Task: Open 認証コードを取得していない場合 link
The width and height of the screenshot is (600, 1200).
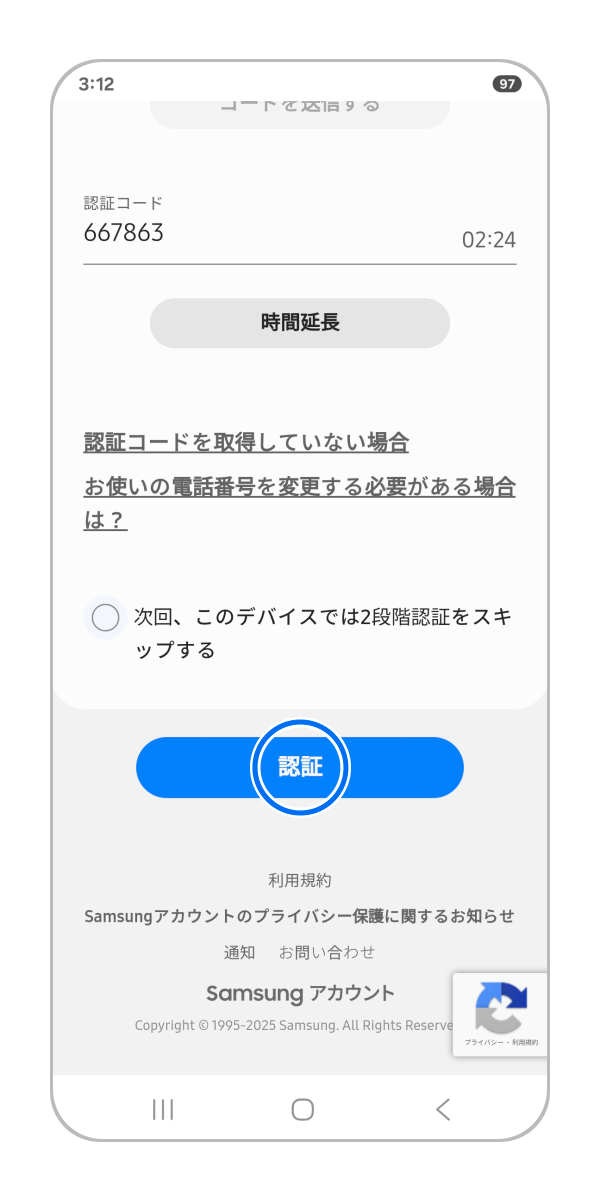Action: pyautogui.click(x=246, y=442)
